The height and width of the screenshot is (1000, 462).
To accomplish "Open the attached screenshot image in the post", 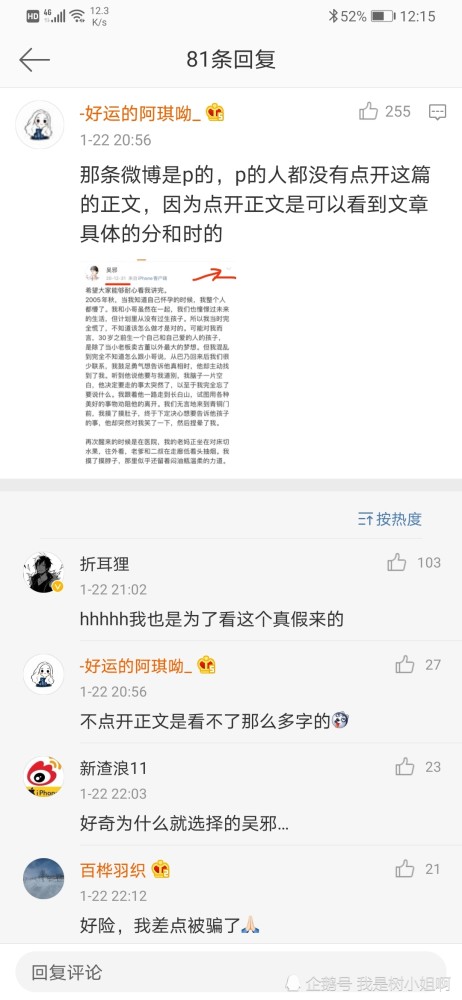I will 160,363.
